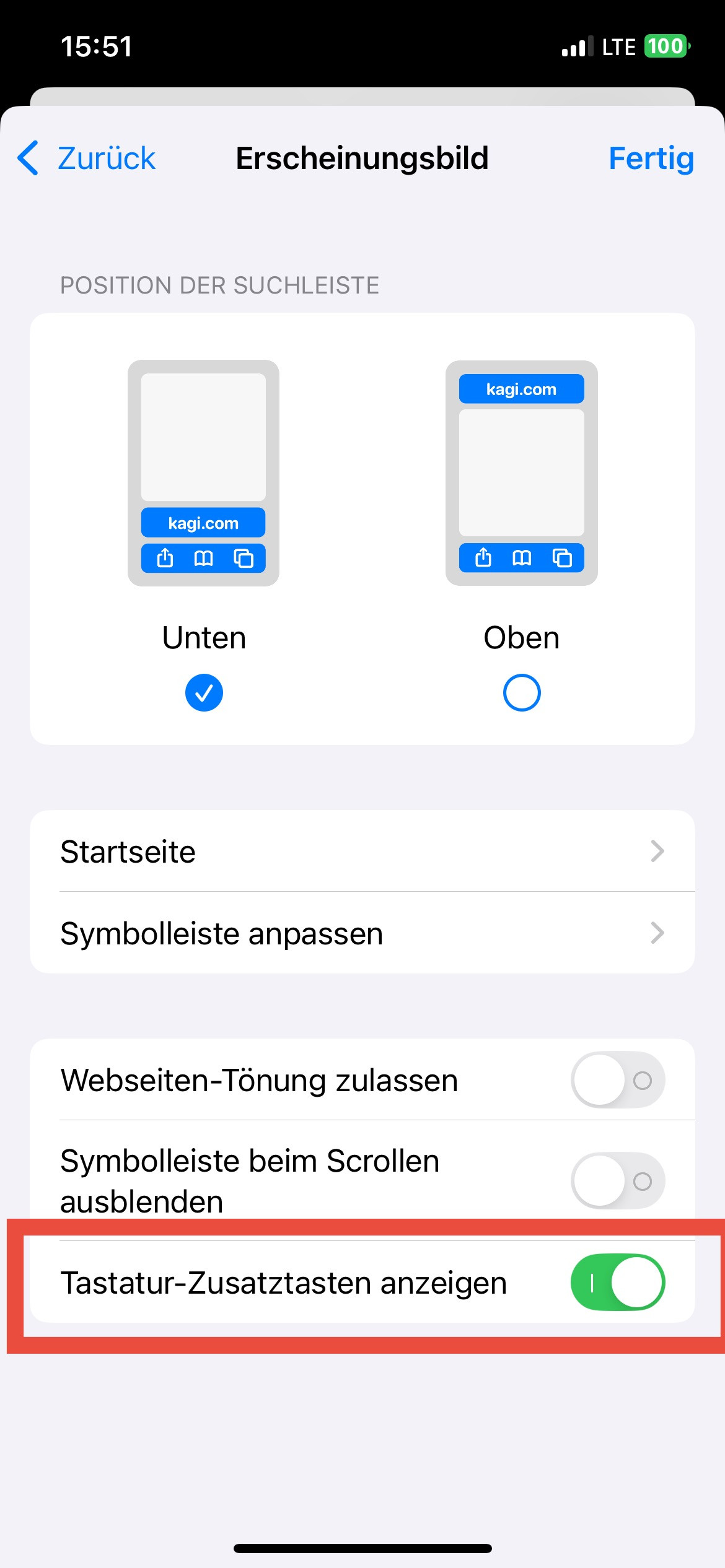Select Oben search bar position
The height and width of the screenshot is (1568, 725).
point(521,692)
